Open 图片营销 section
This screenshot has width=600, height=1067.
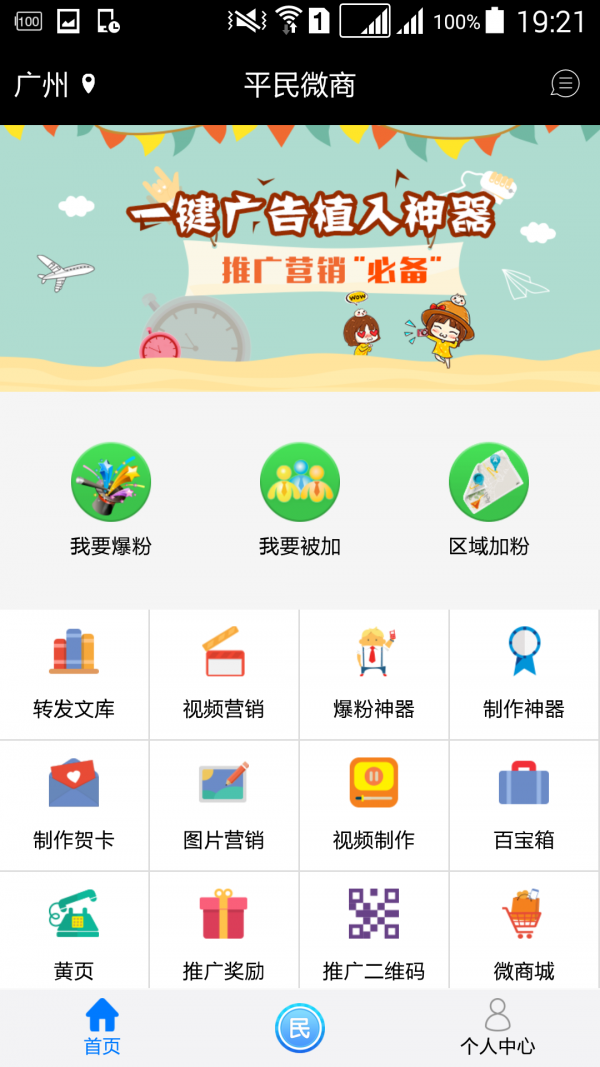coord(224,805)
